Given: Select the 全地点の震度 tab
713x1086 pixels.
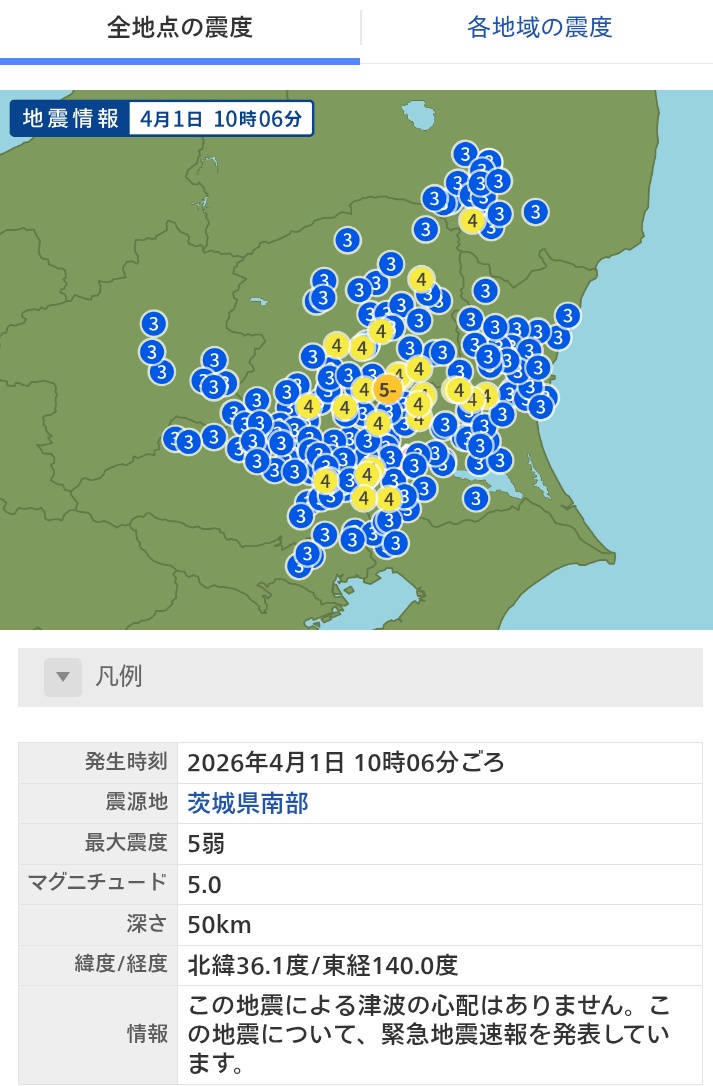Looking at the screenshot, I should 179,28.
